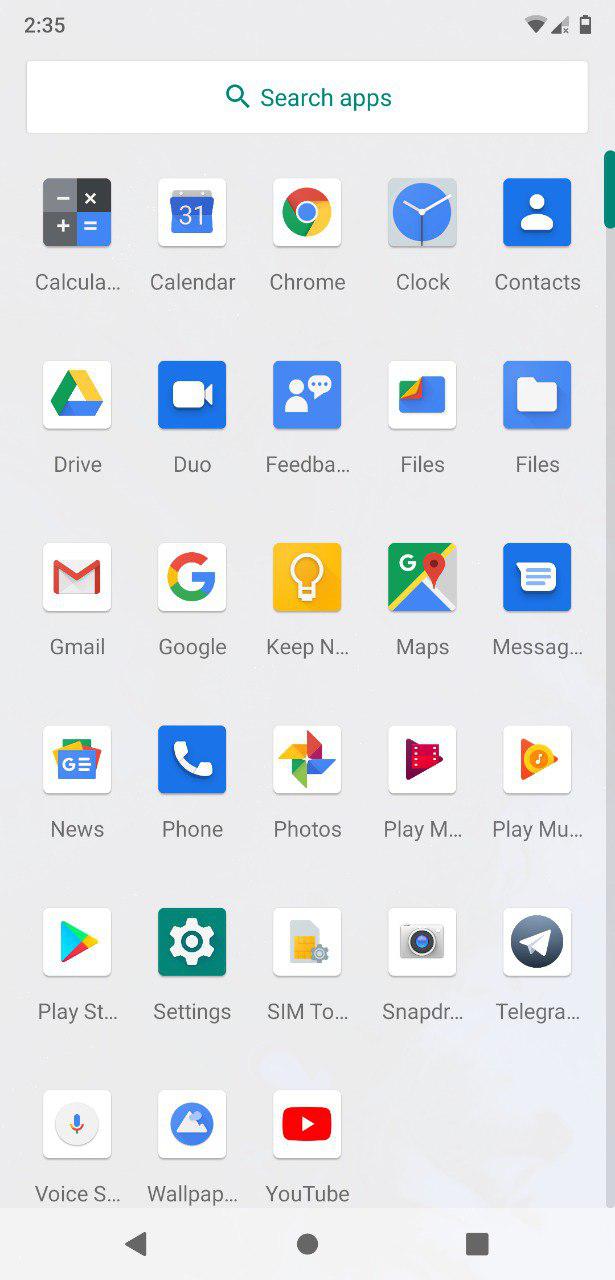Viewport: 615px width, 1280px height.
Task: Start the Duo video calling app
Action: [x=192, y=395]
